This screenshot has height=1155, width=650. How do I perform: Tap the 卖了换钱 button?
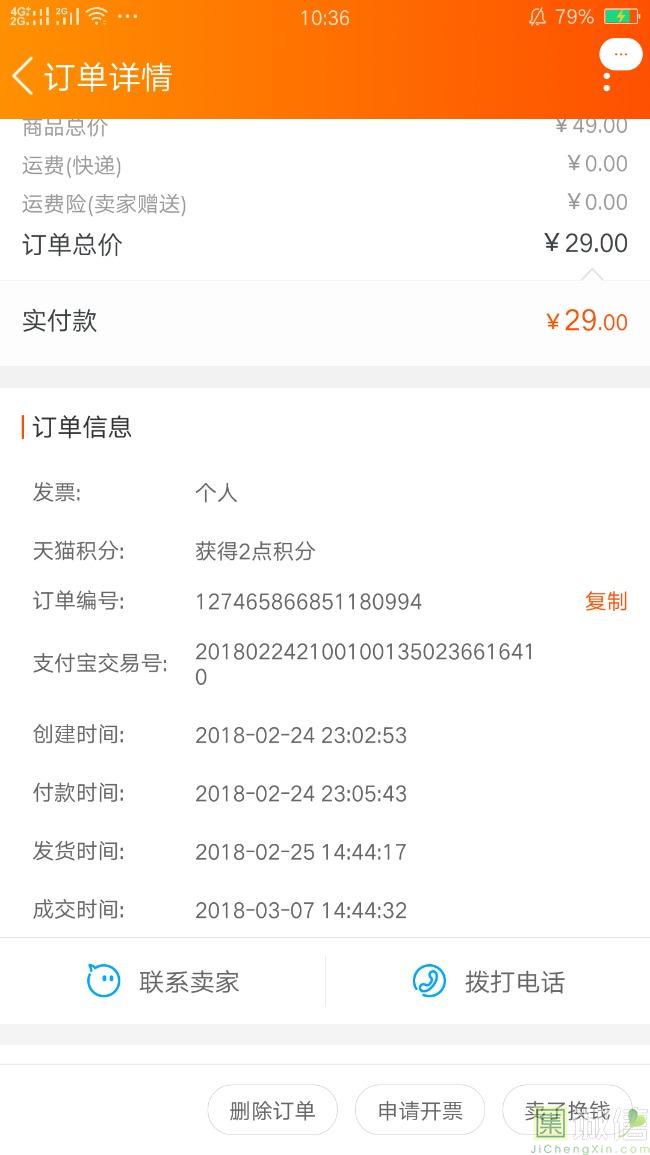567,1110
